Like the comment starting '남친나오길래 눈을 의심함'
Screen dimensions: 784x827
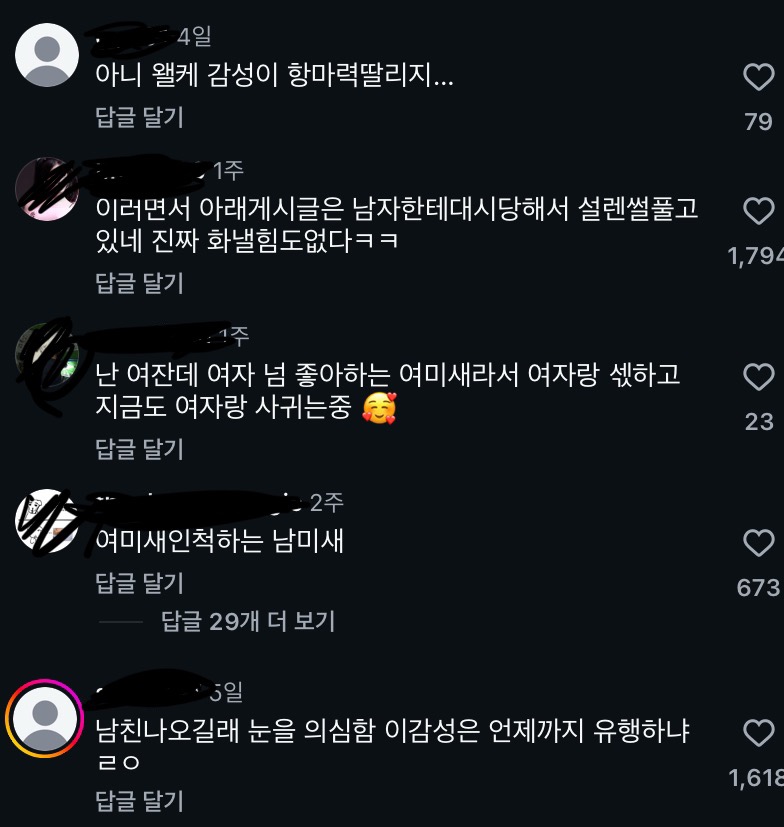pos(759,733)
